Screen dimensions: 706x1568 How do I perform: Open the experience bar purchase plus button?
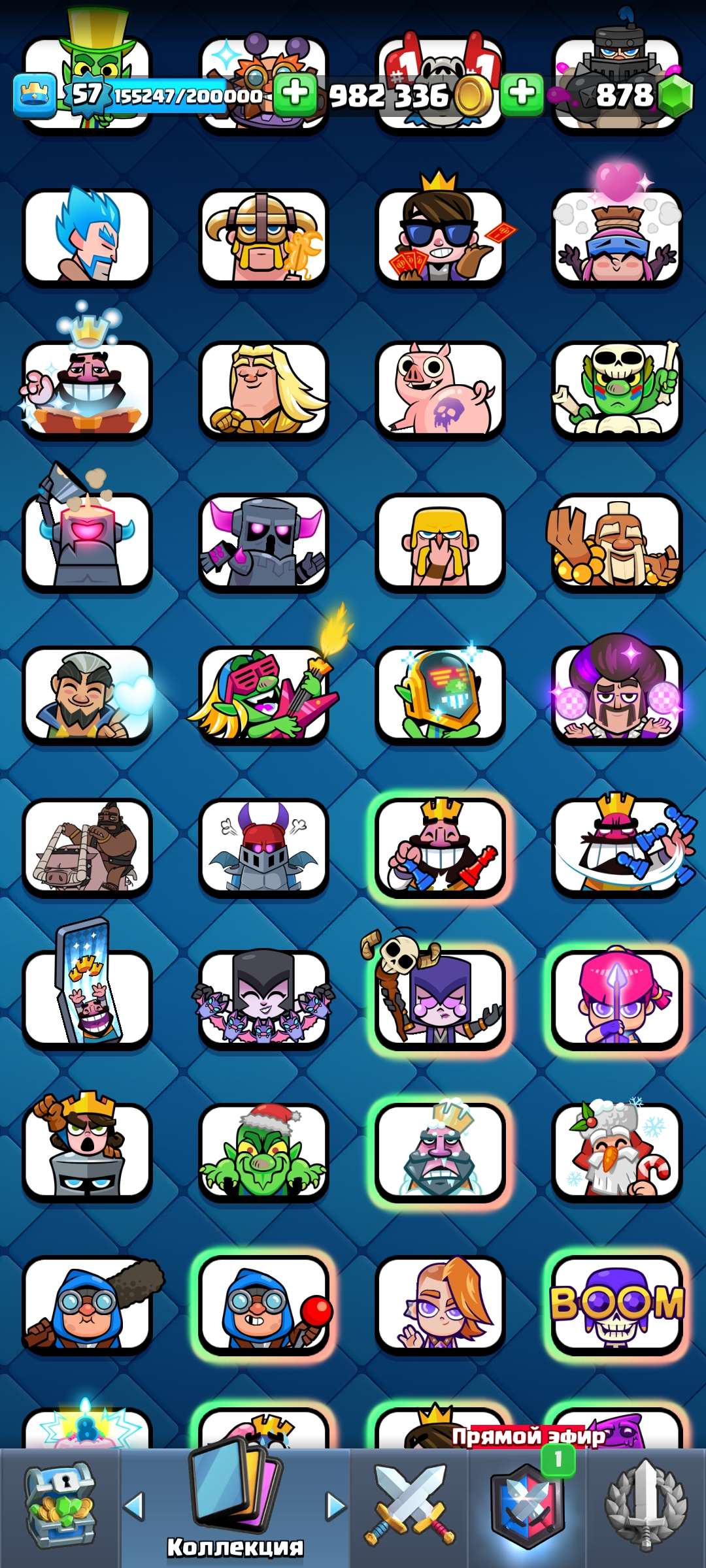295,95
